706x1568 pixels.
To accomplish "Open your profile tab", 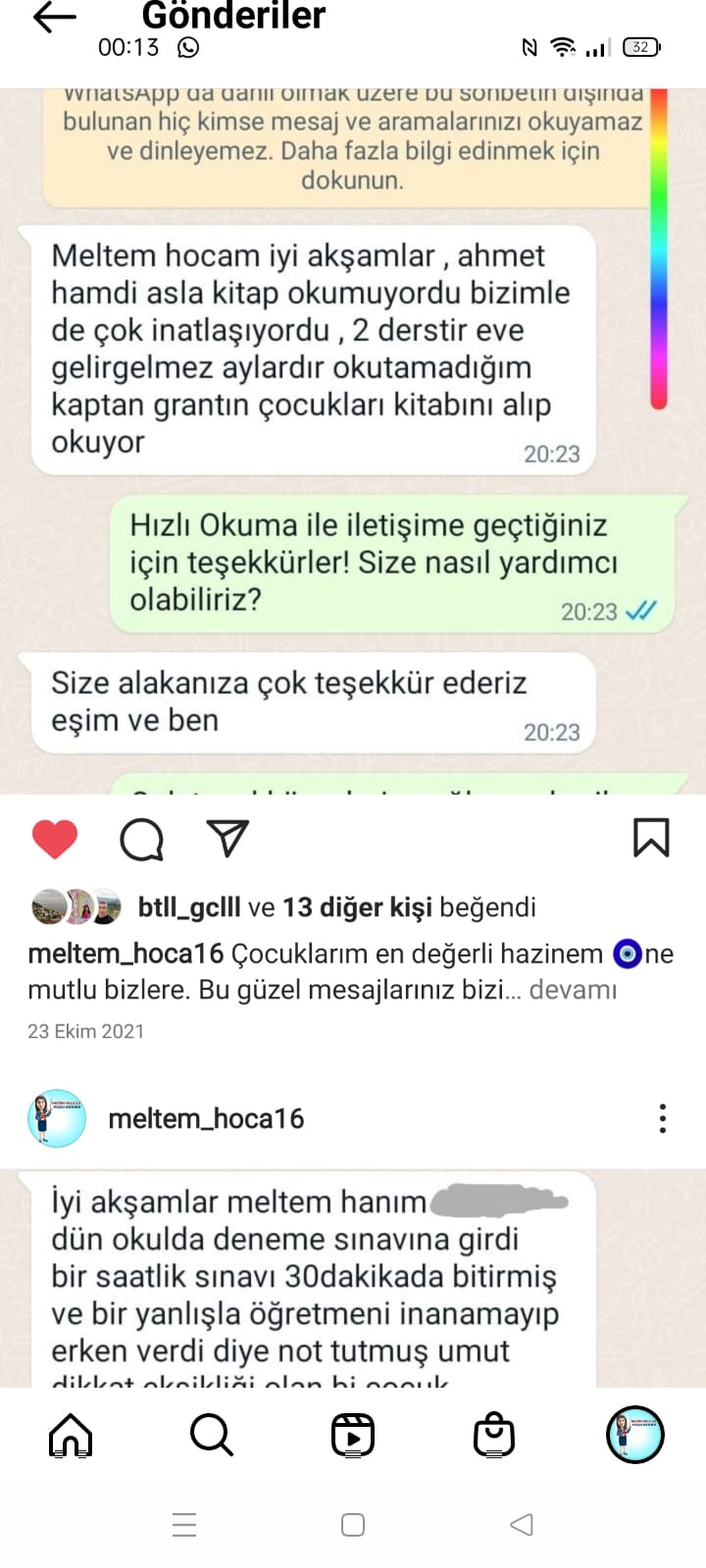I will click(x=634, y=1436).
